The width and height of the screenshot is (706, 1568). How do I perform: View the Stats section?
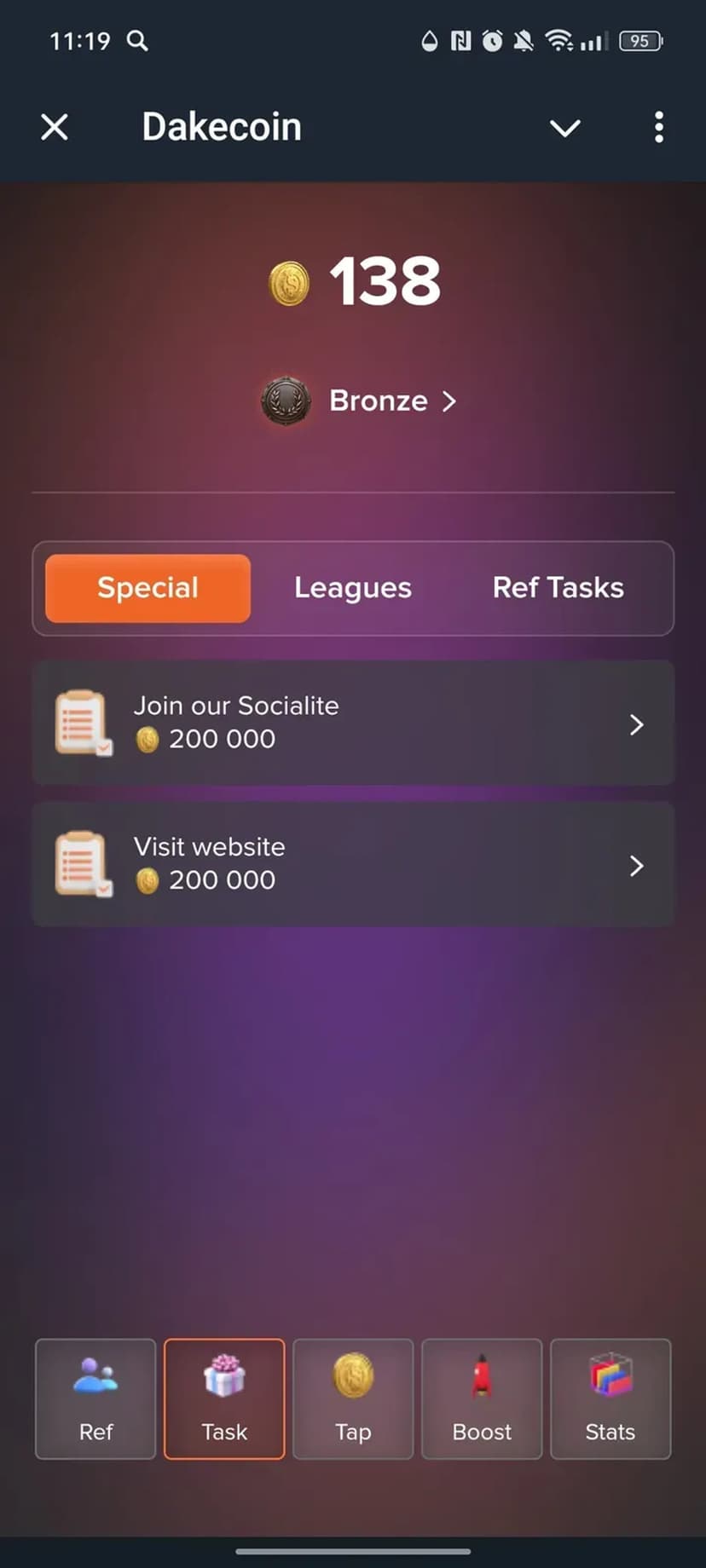[x=611, y=1398]
